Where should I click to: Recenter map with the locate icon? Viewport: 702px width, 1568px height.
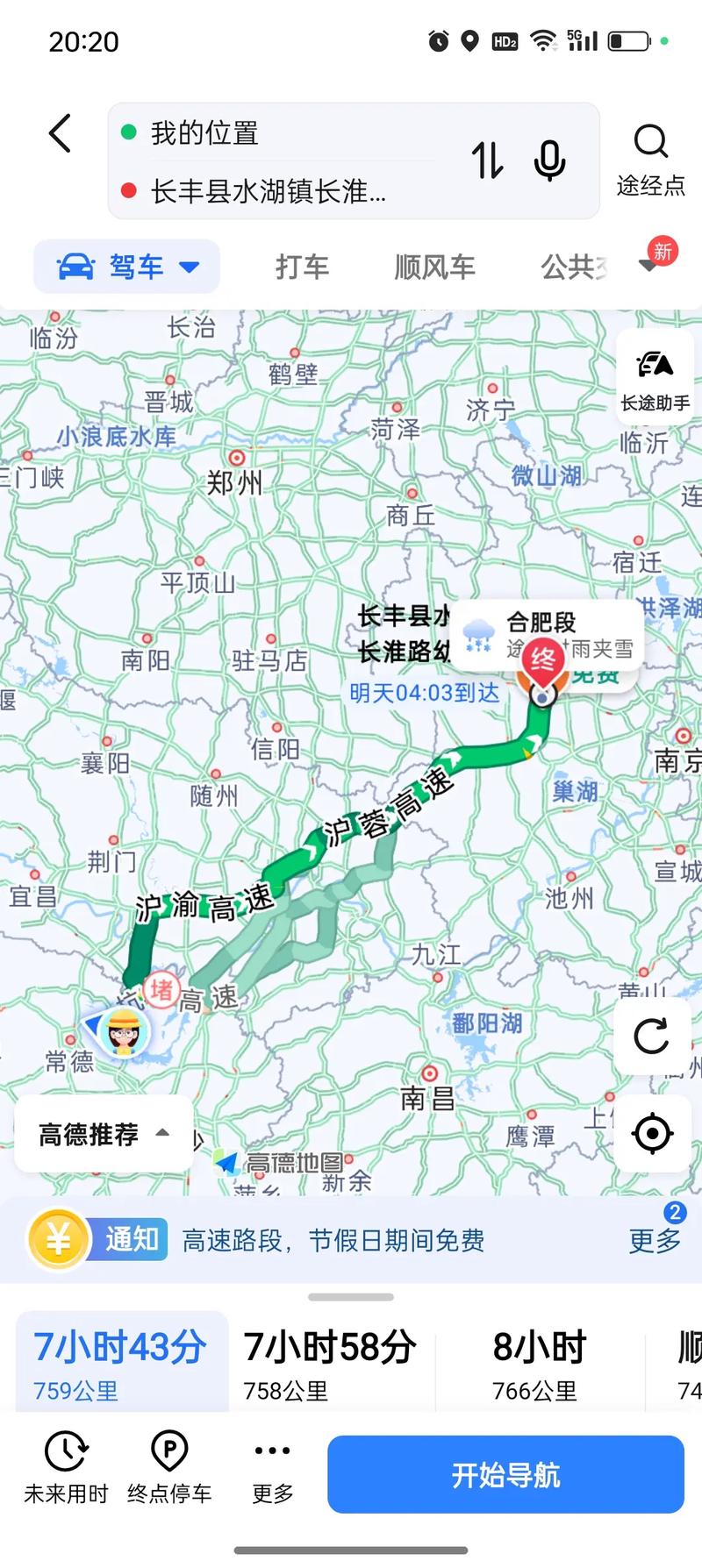click(651, 1133)
